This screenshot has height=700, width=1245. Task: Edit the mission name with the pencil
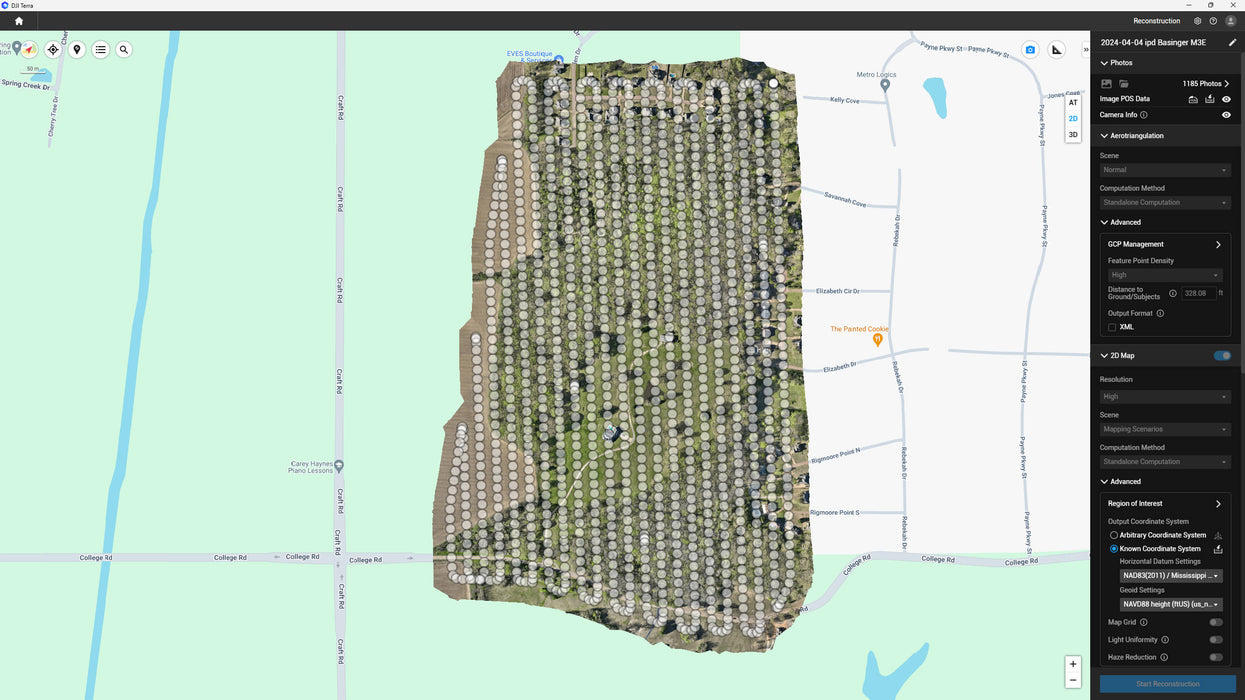1232,43
